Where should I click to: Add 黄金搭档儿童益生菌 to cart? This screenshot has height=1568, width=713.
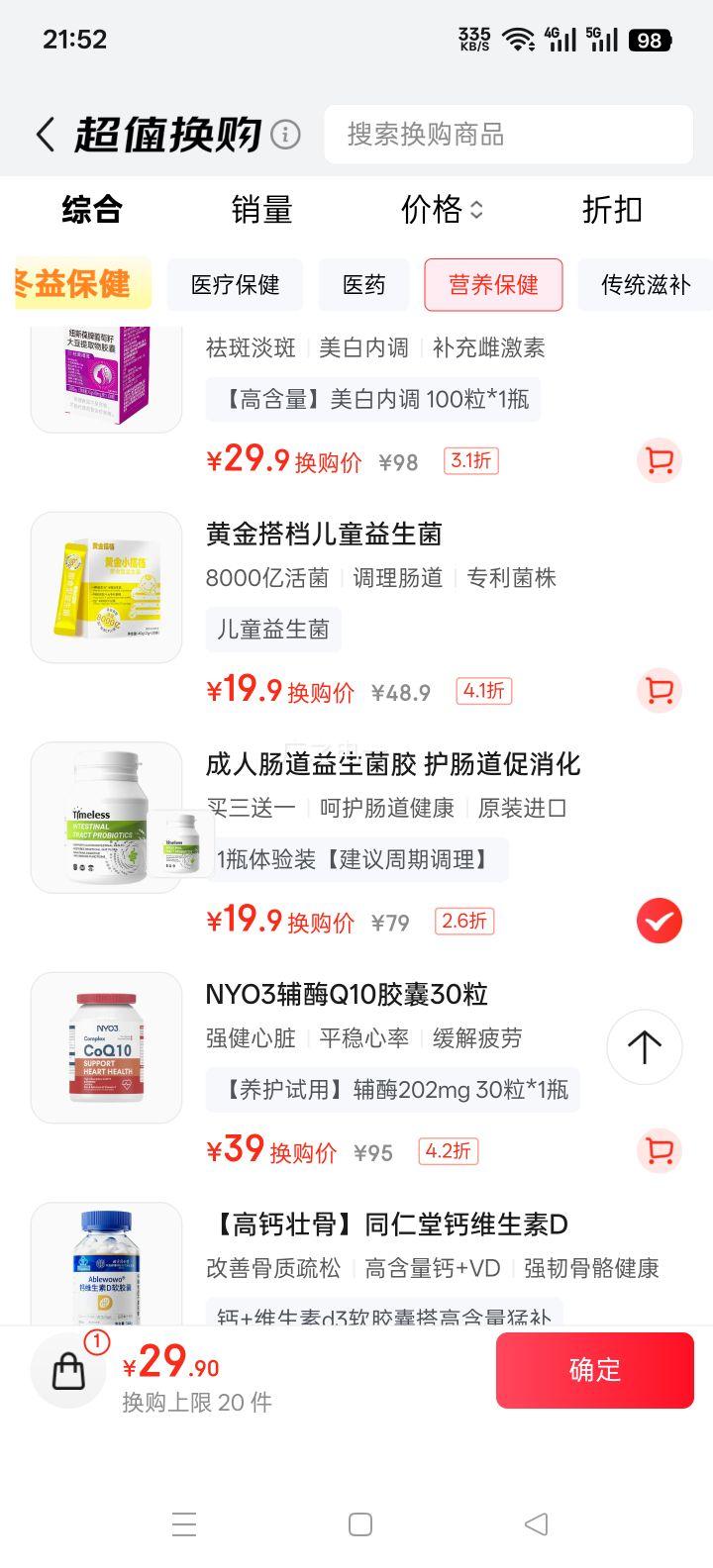659,690
